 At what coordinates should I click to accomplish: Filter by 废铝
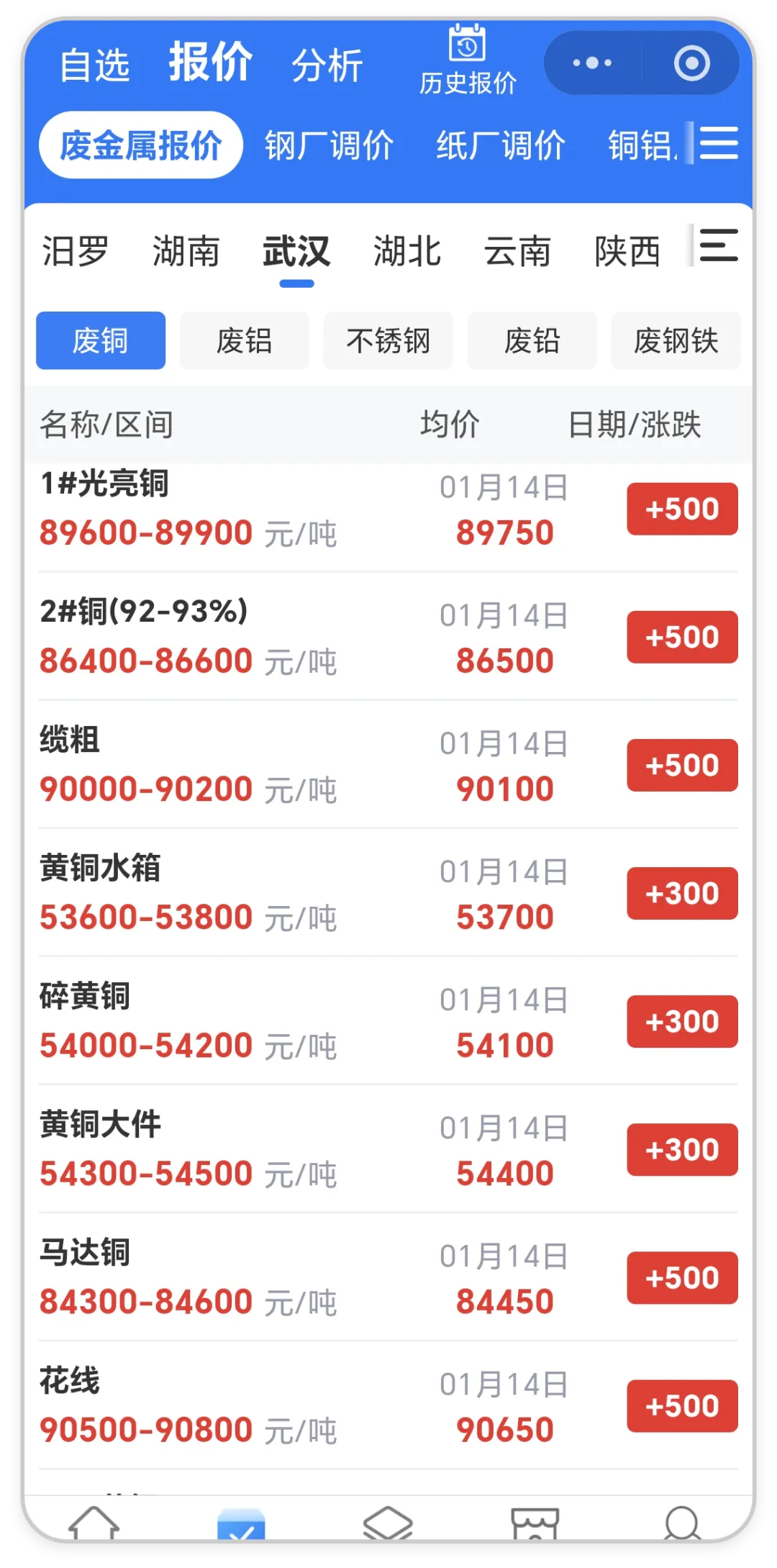[x=245, y=340]
